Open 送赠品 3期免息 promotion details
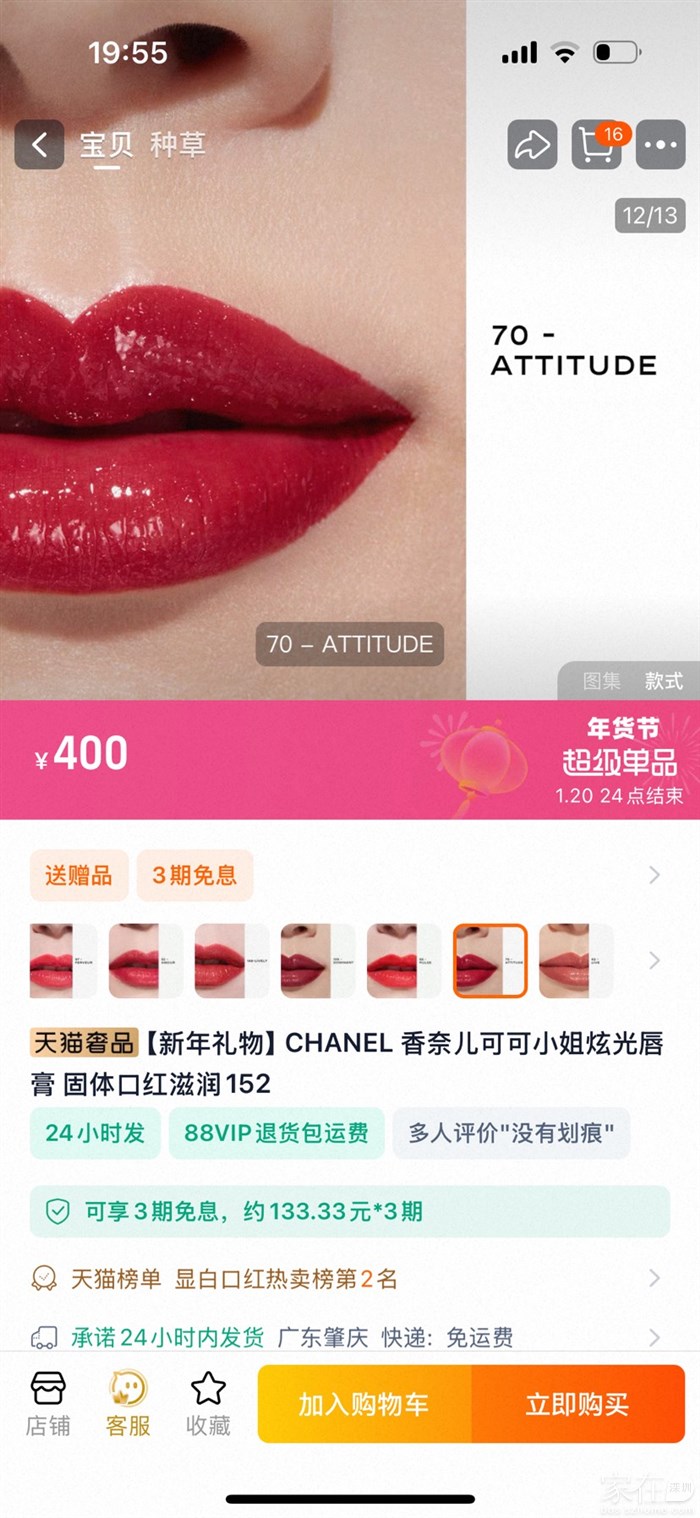The image size is (700, 1518). coord(654,876)
